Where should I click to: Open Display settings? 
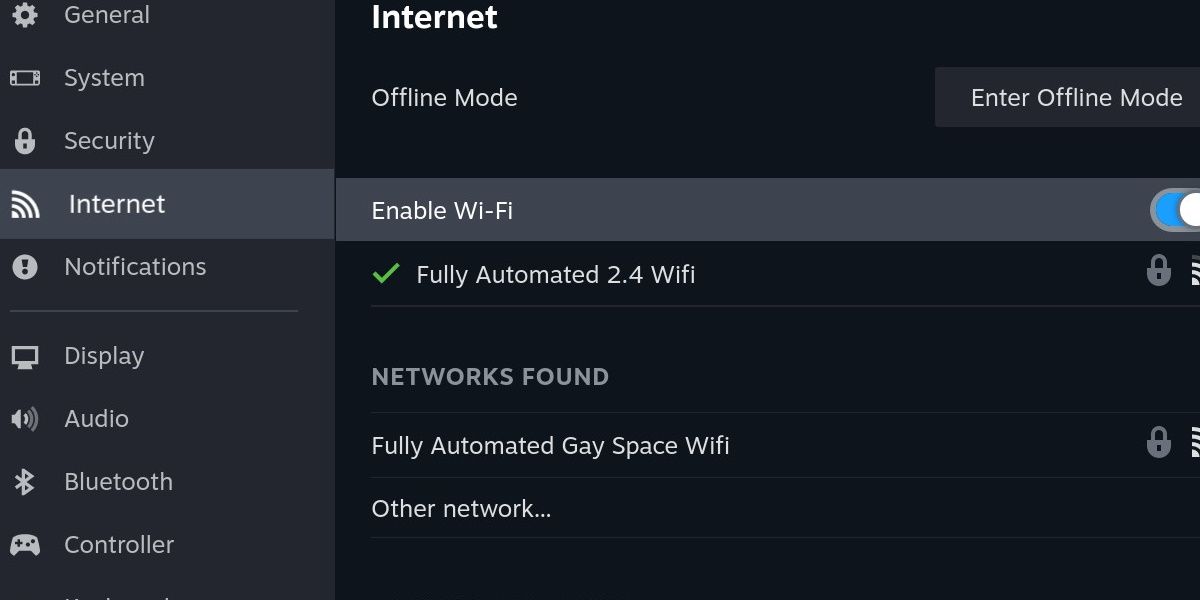[x=104, y=356]
